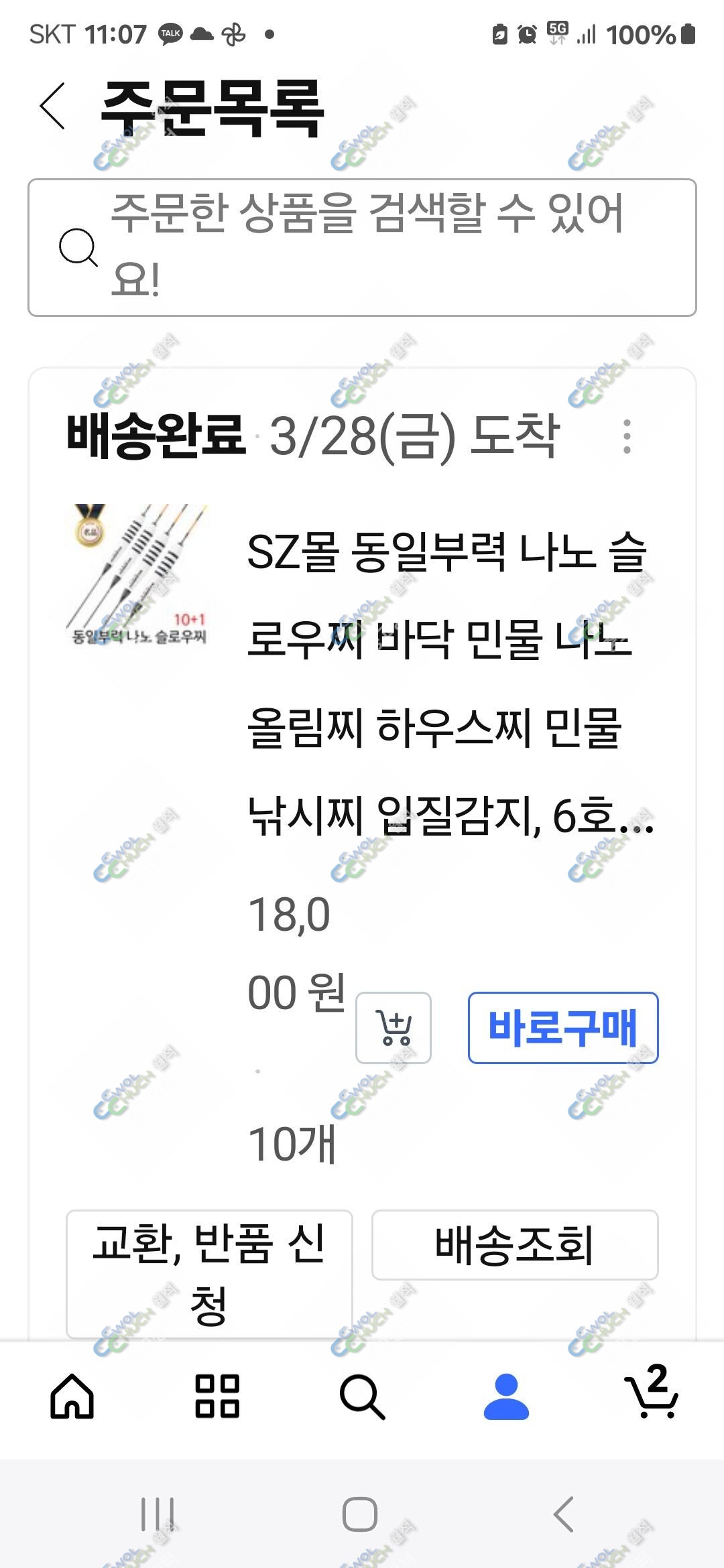724x1568 pixels.
Task: Go to the Home tab
Action: click(72, 1396)
